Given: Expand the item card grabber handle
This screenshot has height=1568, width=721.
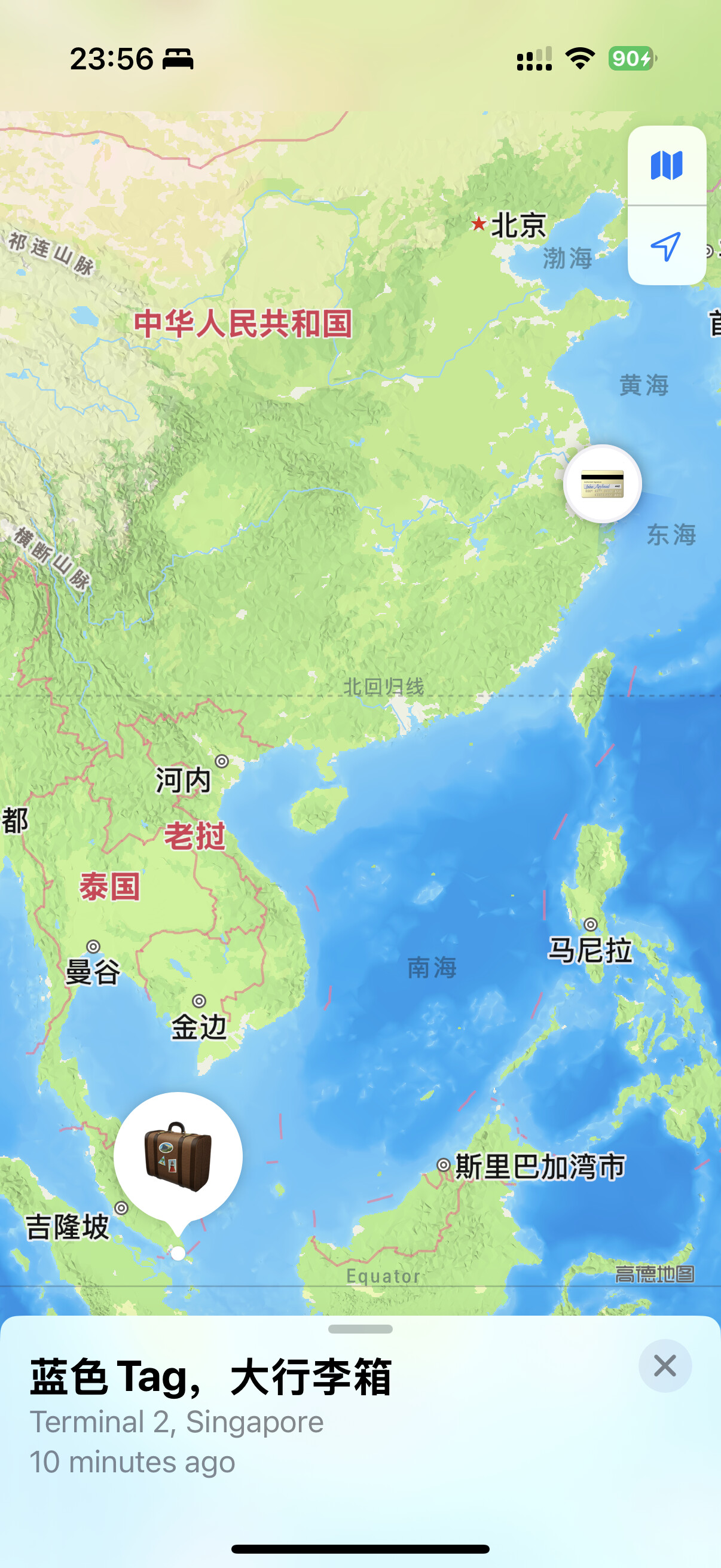Looking at the screenshot, I should click(360, 1329).
